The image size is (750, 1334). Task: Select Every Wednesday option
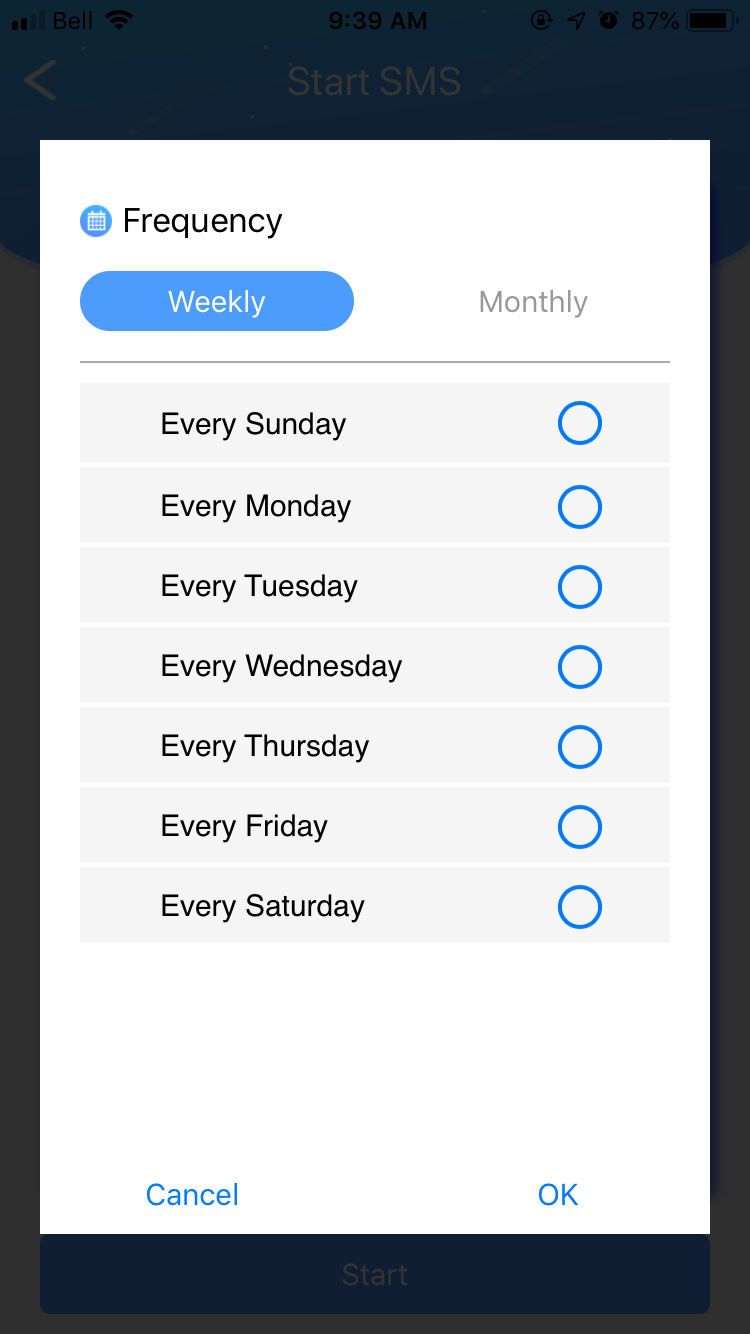(579, 667)
